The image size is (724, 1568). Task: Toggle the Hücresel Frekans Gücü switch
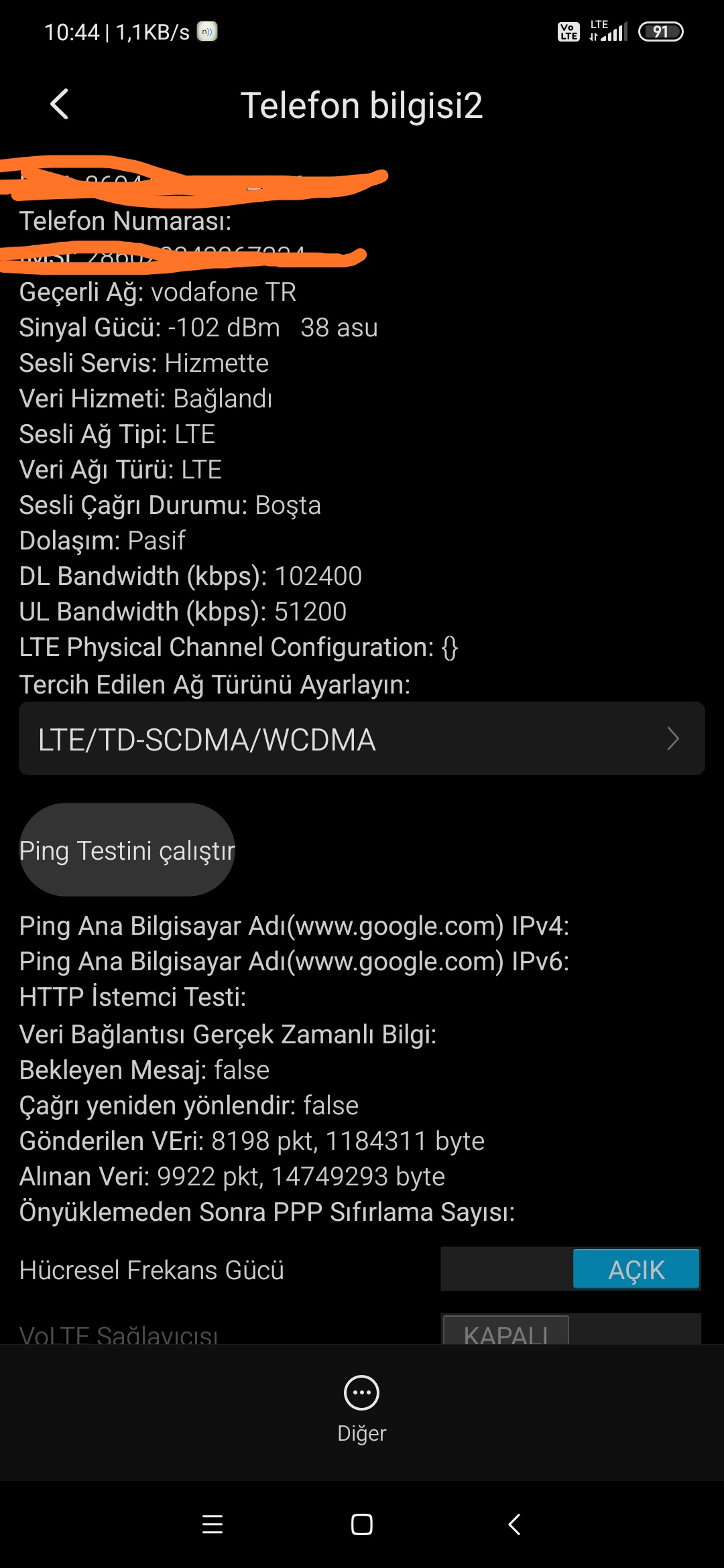[x=570, y=1268]
